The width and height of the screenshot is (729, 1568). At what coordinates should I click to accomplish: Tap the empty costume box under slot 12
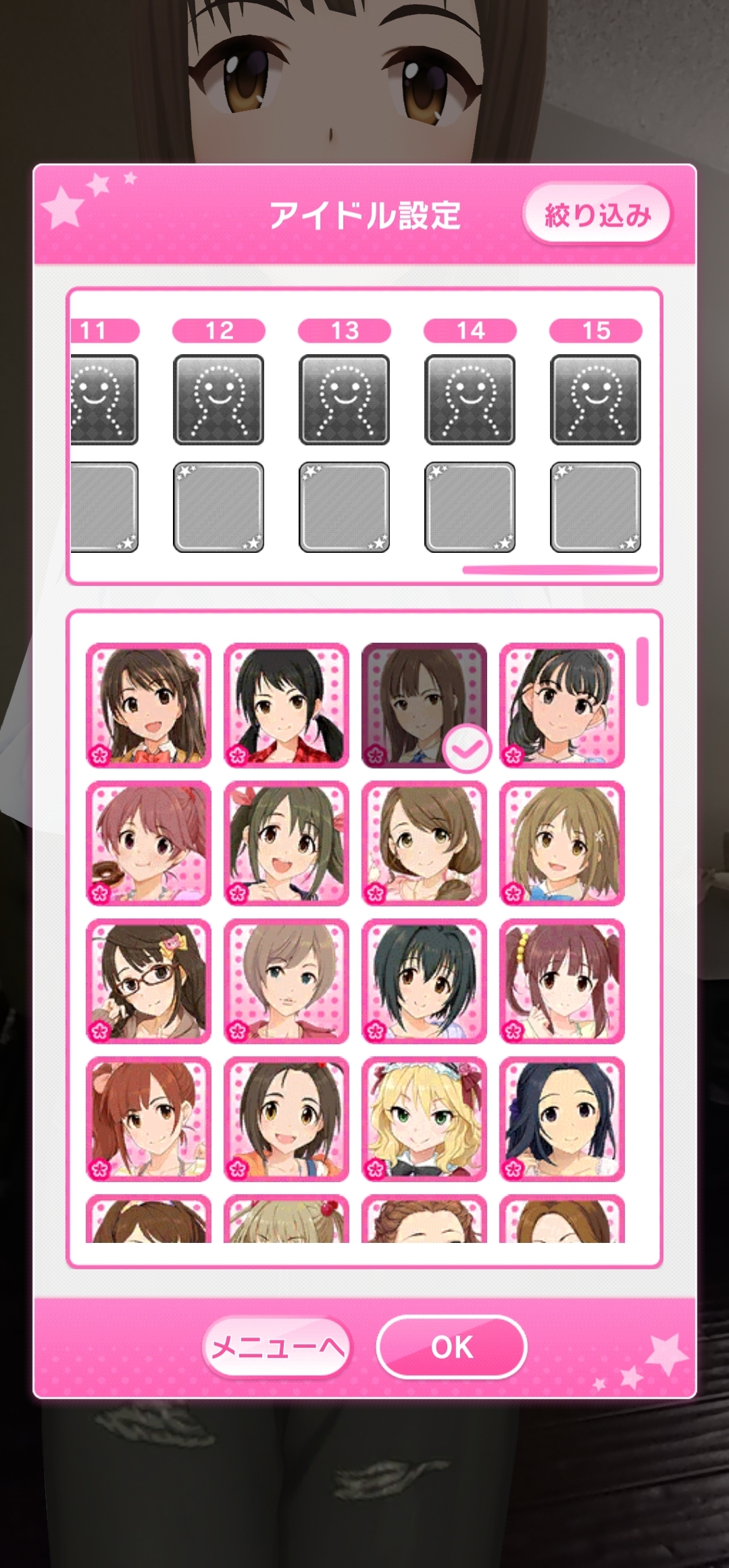tap(218, 507)
